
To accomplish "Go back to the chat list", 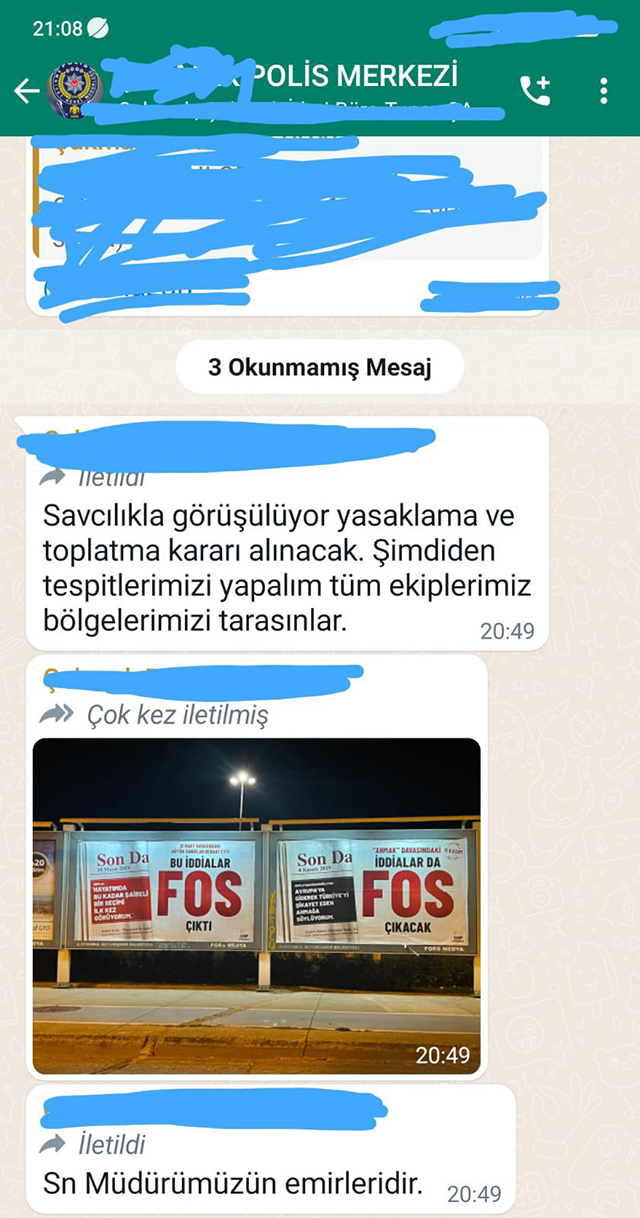I will coord(26,91).
